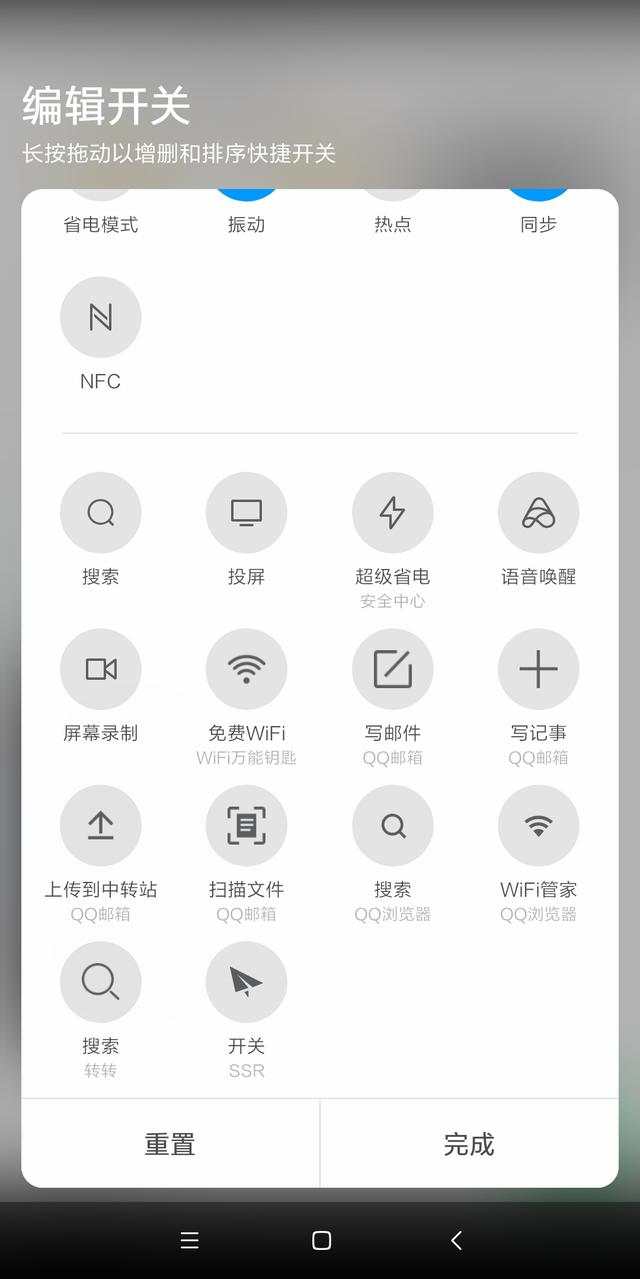The height and width of the screenshot is (1279, 640).
Task: Tap the 上传到中转站 upload shortcut
Action: click(100, 825)
